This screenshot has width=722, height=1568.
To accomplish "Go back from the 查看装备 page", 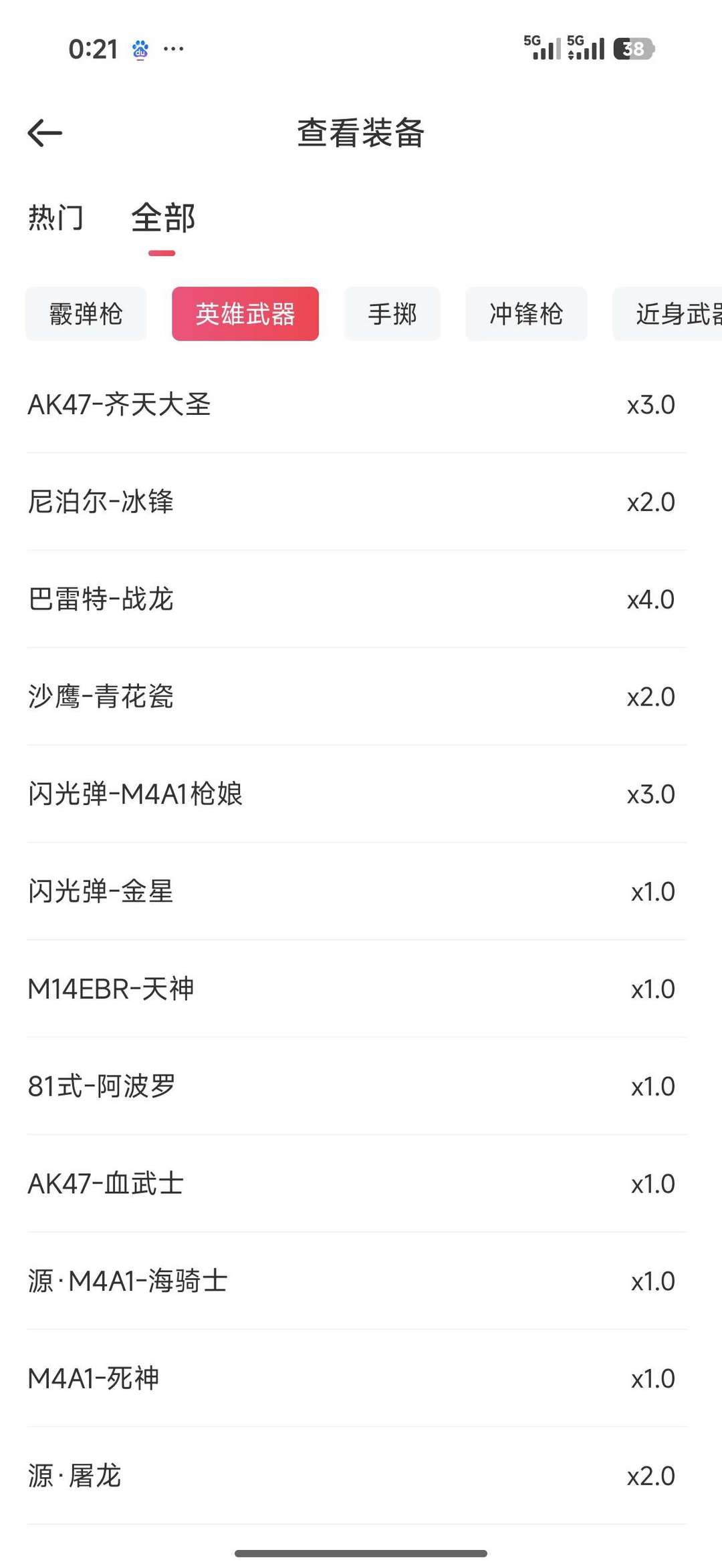I will click(x=45, y=133).
